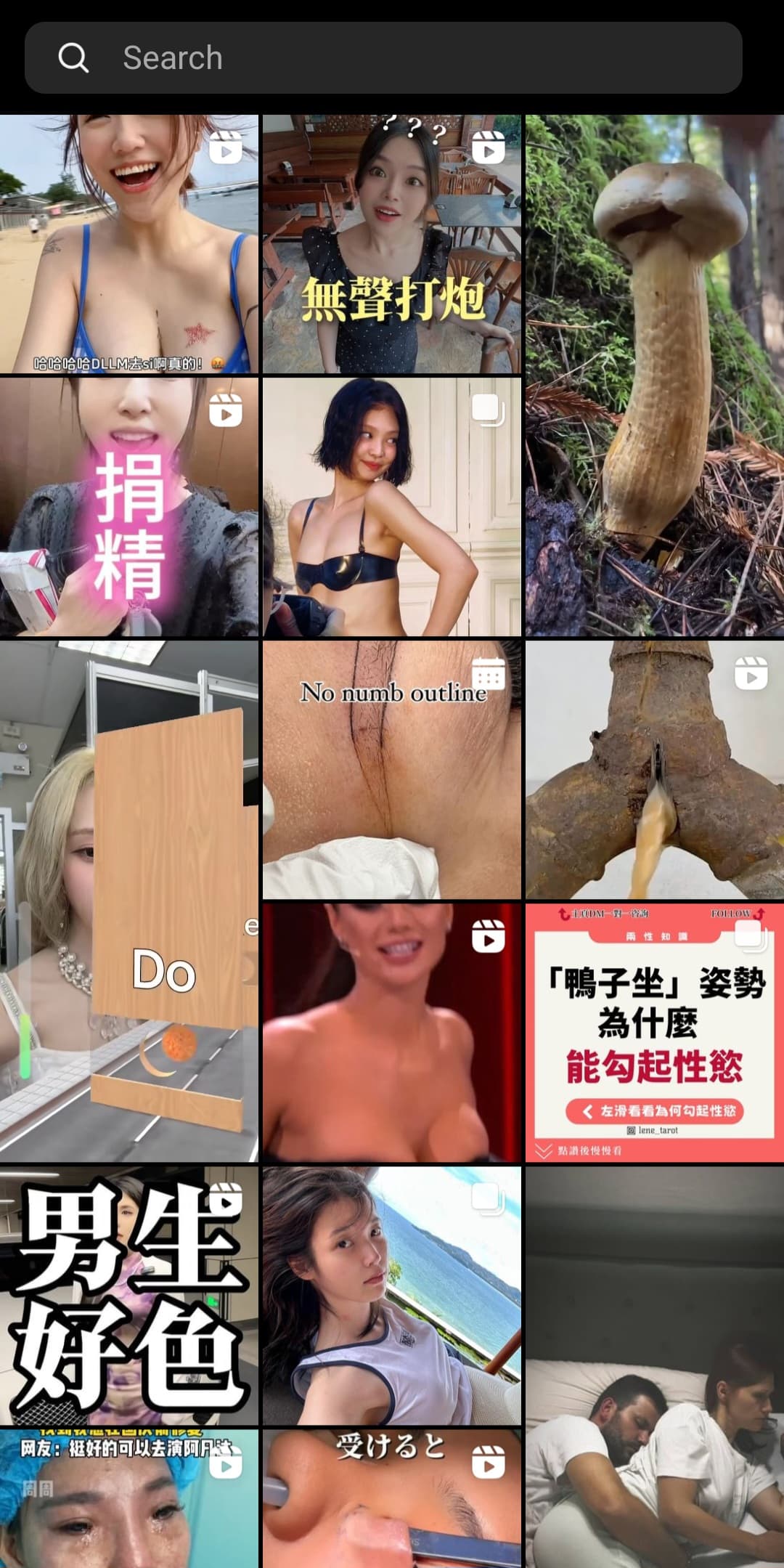Open the couple sleeping in bed post
Screen dimensions: 784x1568
click(655, 1367)
